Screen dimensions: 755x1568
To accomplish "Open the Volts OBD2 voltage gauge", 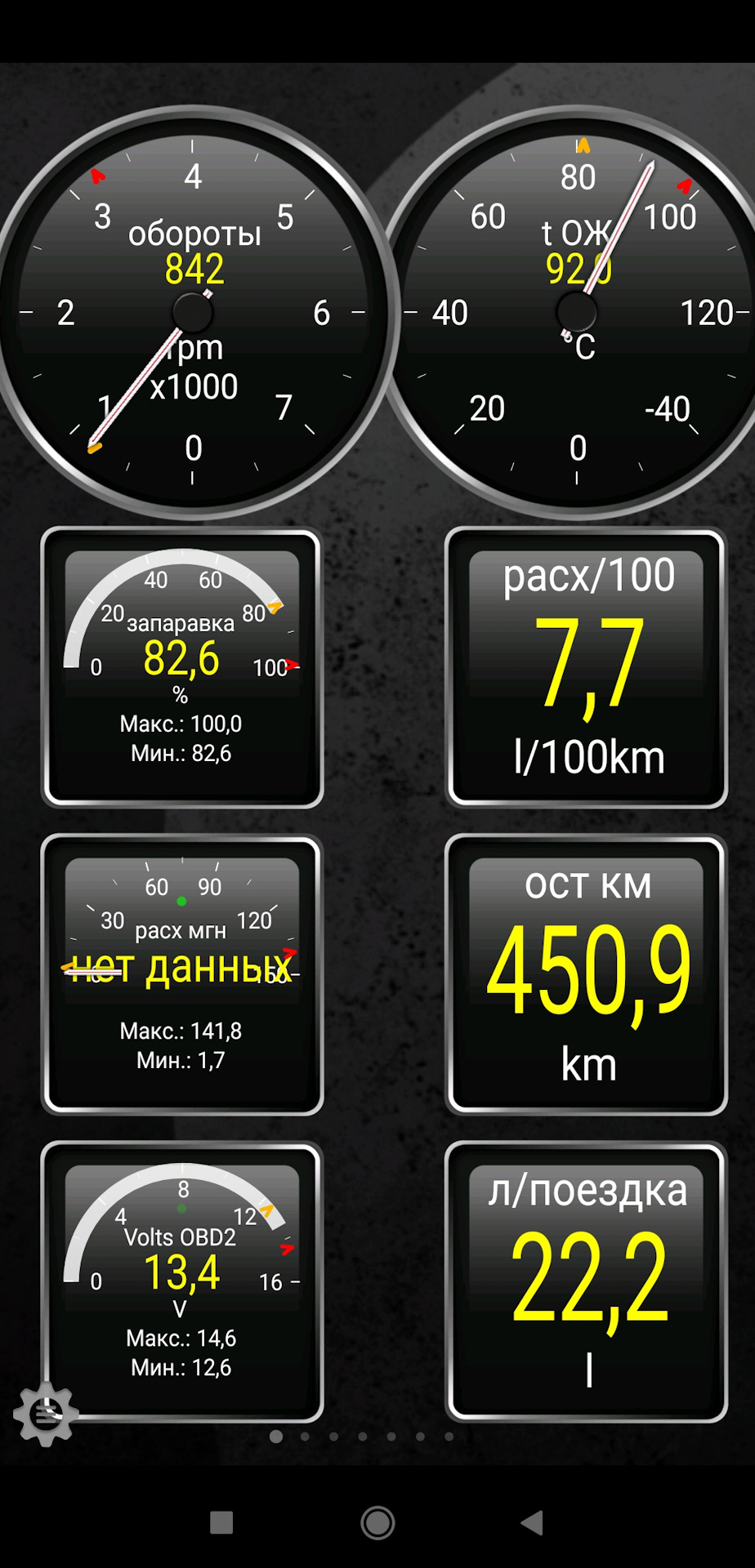I will [182, 1281].
